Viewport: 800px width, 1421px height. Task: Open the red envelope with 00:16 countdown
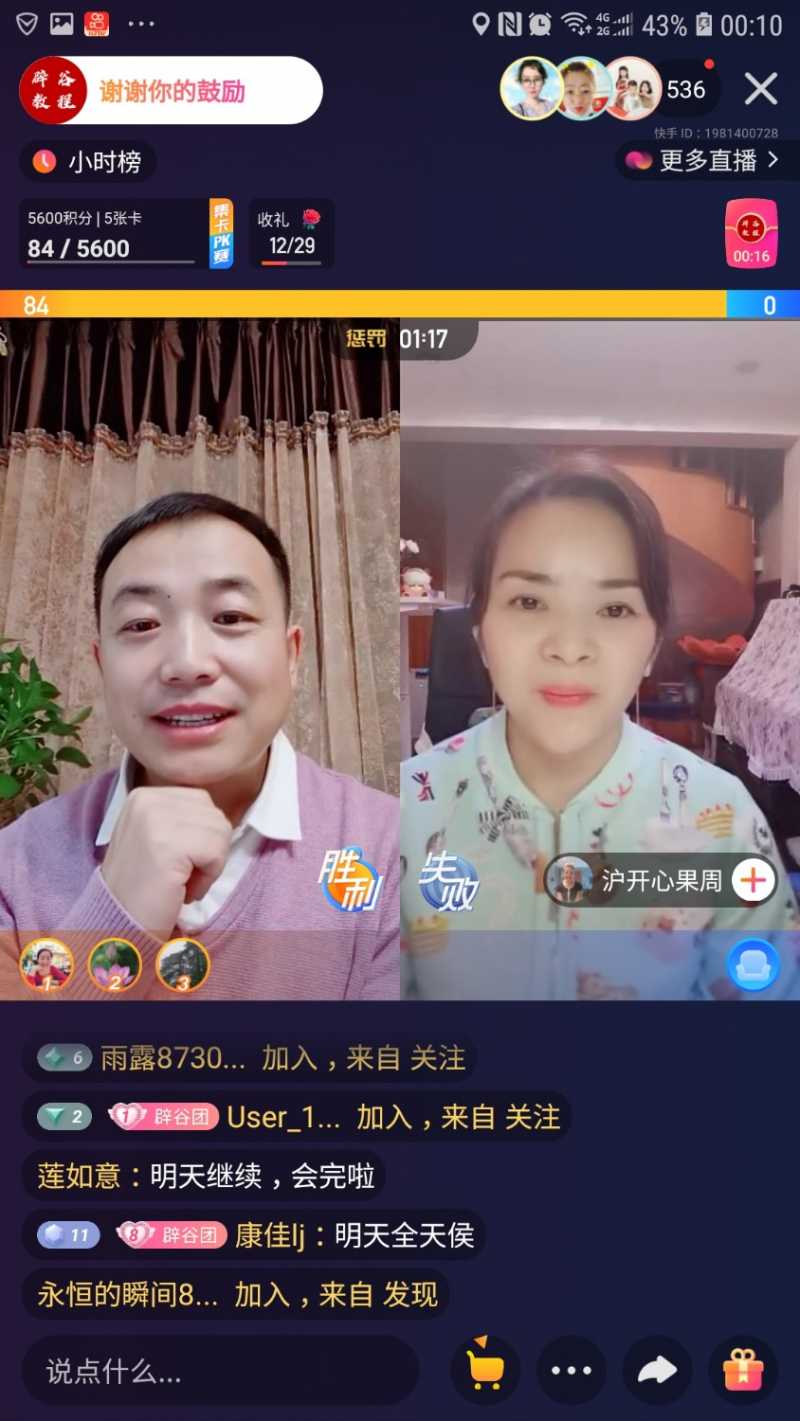[x=751, y=235]
